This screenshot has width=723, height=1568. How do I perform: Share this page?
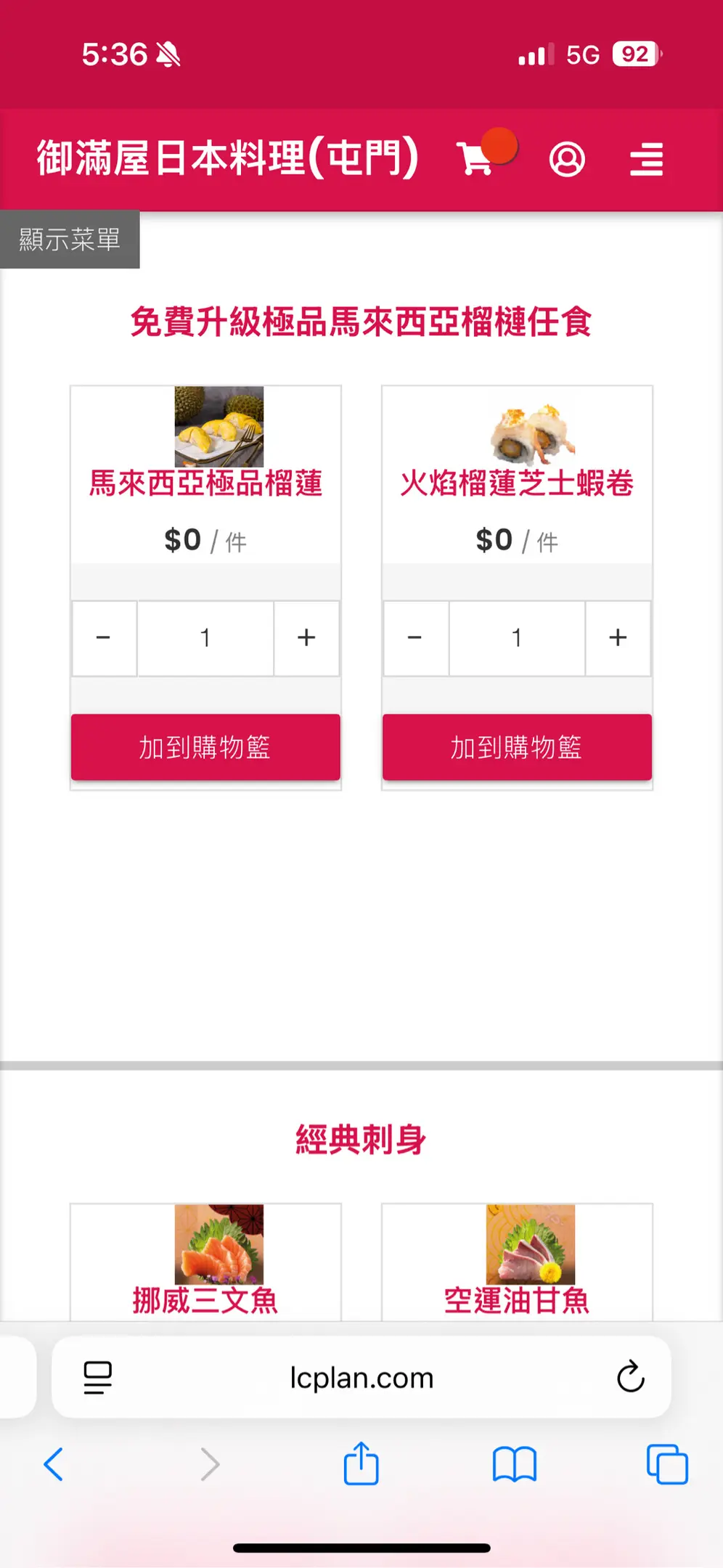[x=361, y=1463]
